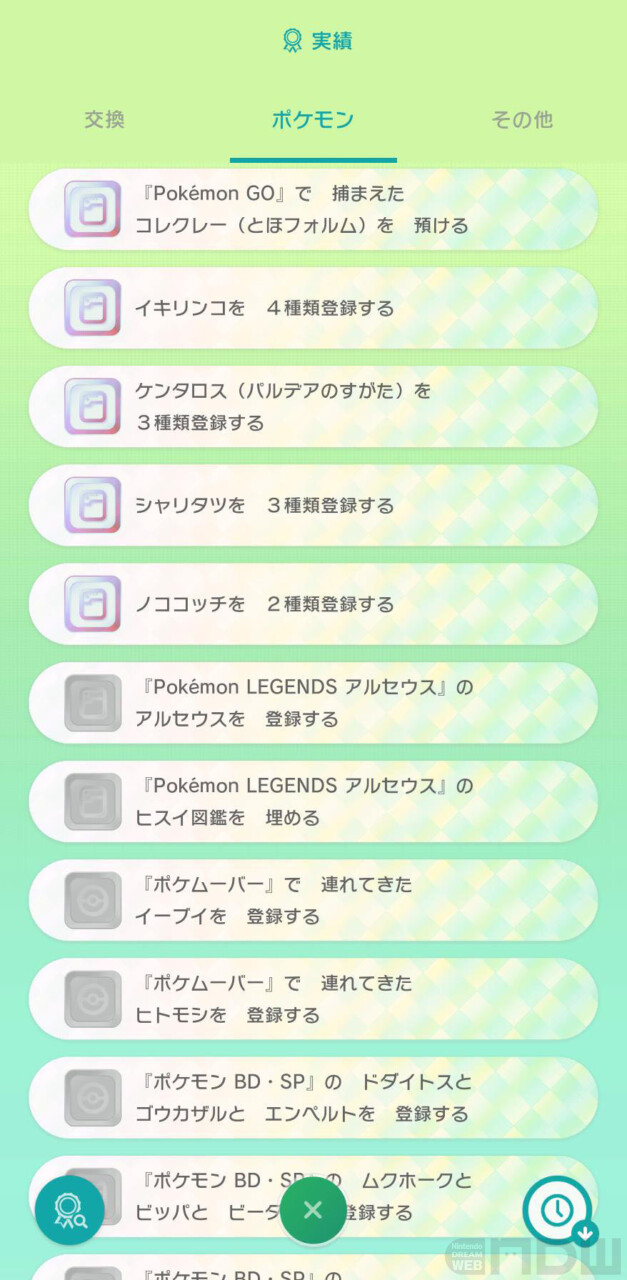Viewport: 627px width, 1280px height.
Task: Select the シャリタツを3種類登録する achievement
Action: pyautogui.click(x=313, y=505)
